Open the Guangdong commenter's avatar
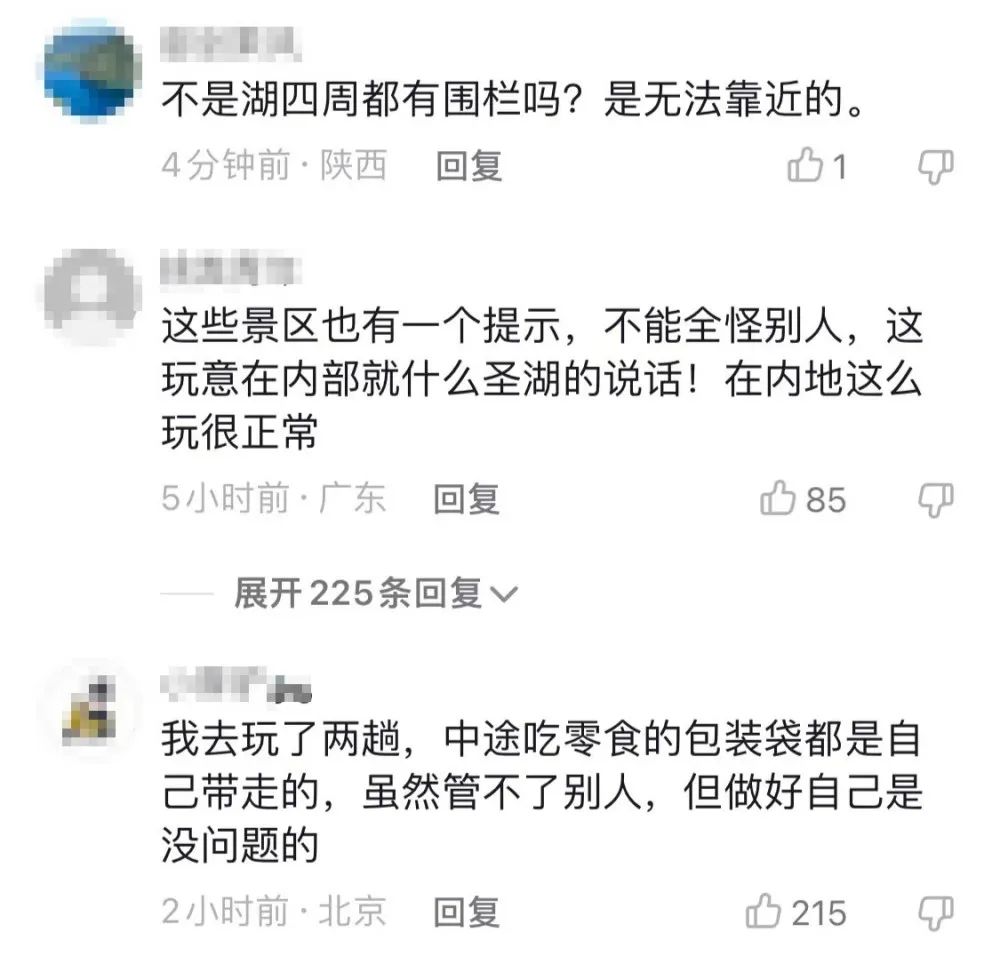Screen dimensions: 1000x980 90,296
